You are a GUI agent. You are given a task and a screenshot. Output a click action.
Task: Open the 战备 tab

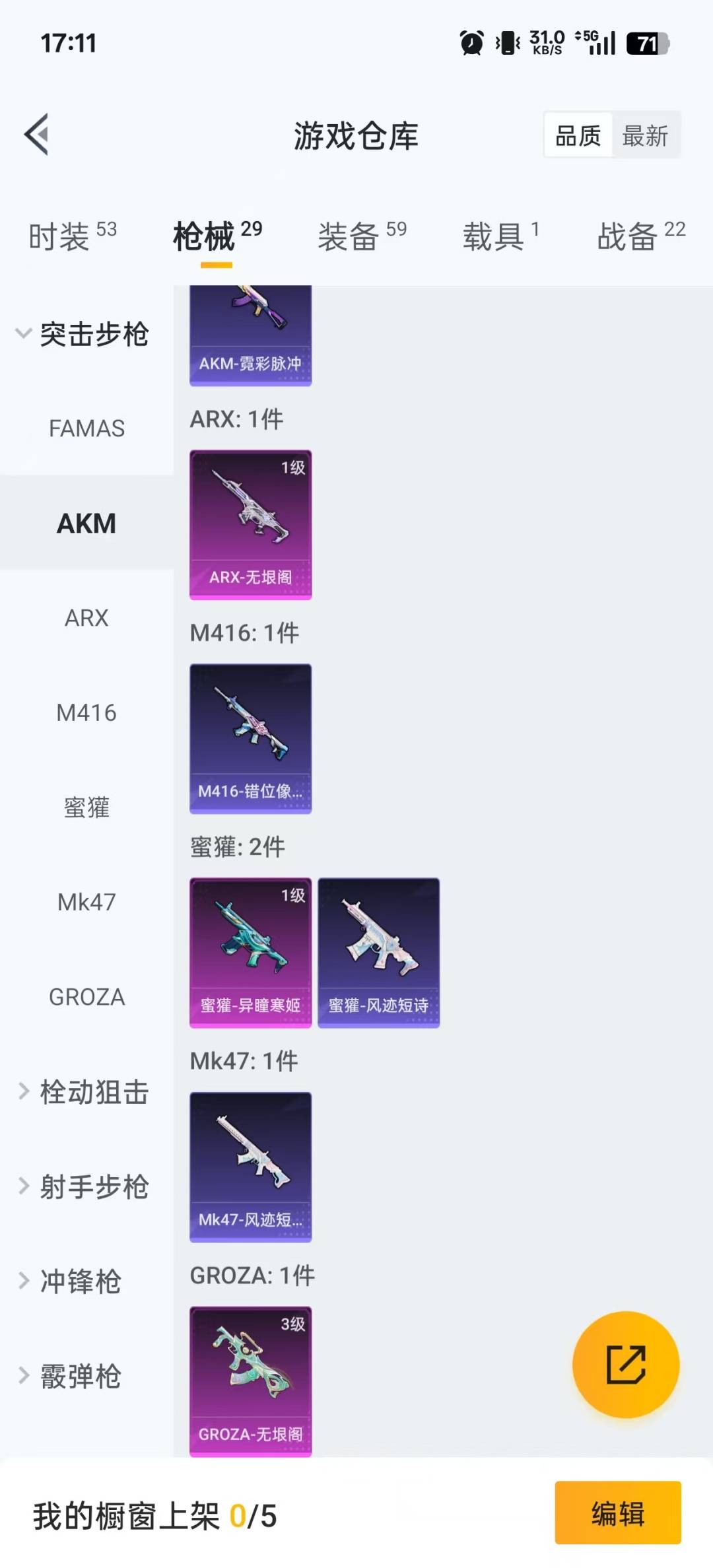coord(640,236)
